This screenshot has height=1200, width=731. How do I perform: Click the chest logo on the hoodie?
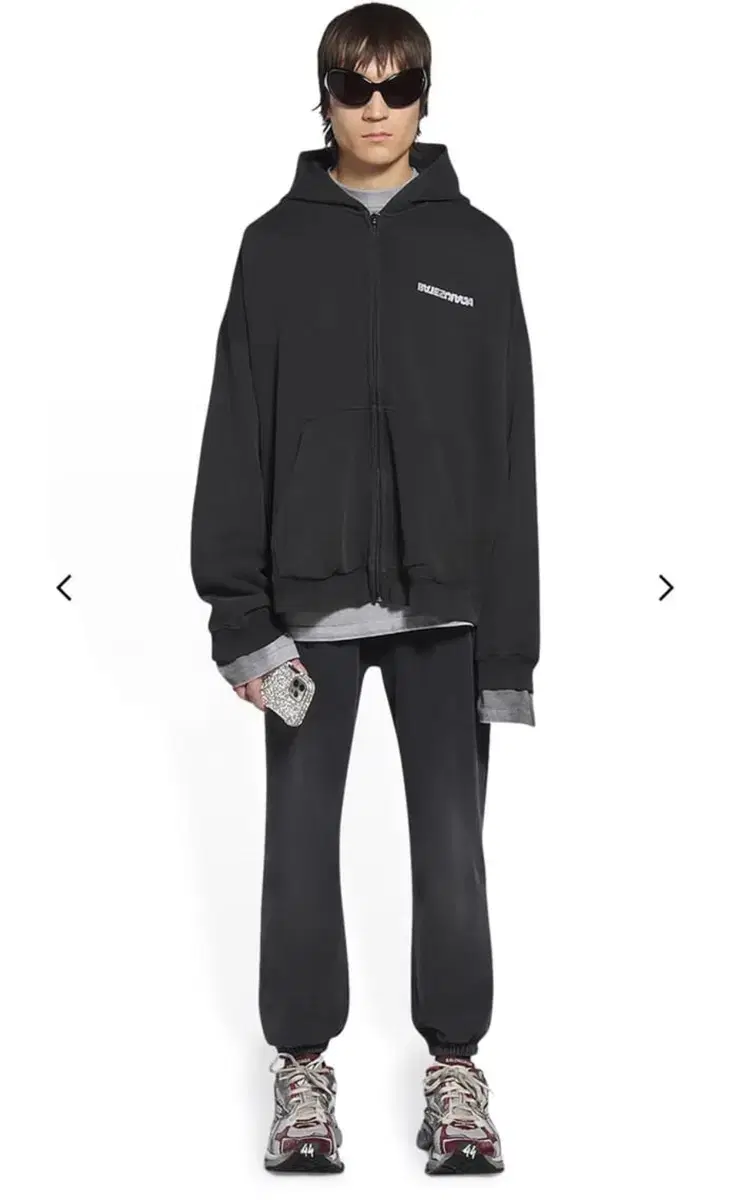tap(448, 291)
